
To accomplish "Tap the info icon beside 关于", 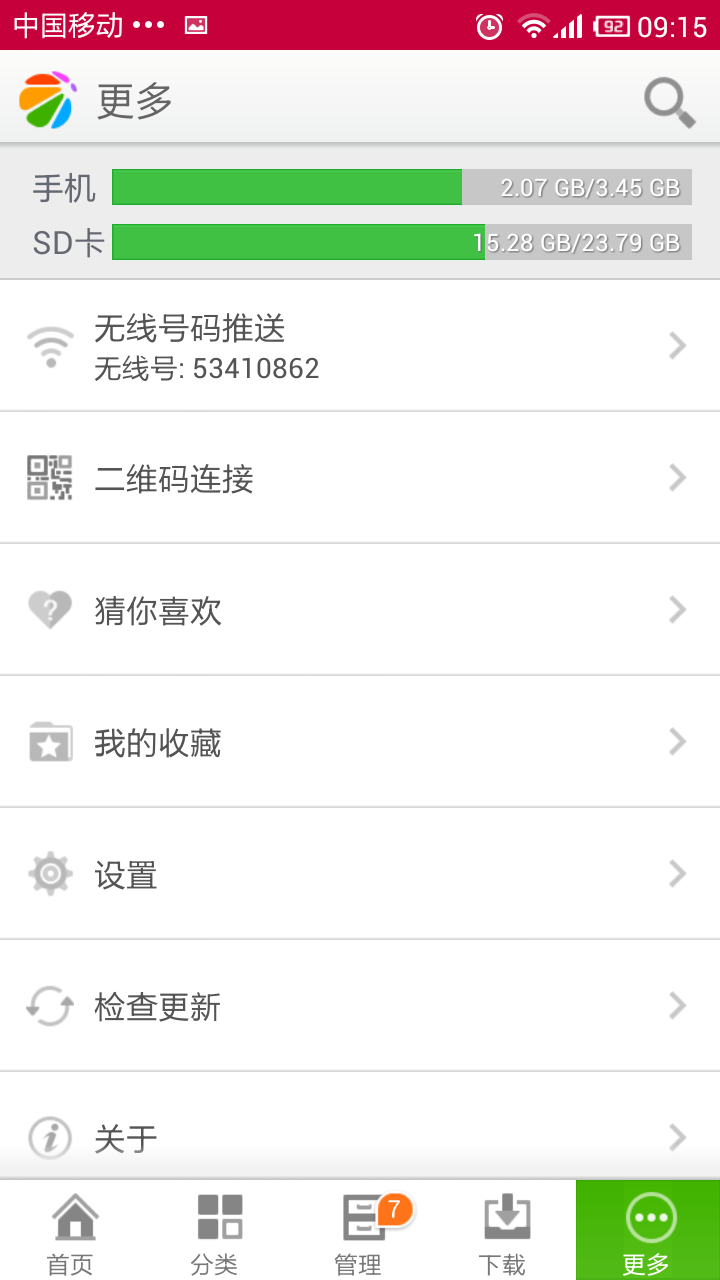I will (x=47, y=1138).
